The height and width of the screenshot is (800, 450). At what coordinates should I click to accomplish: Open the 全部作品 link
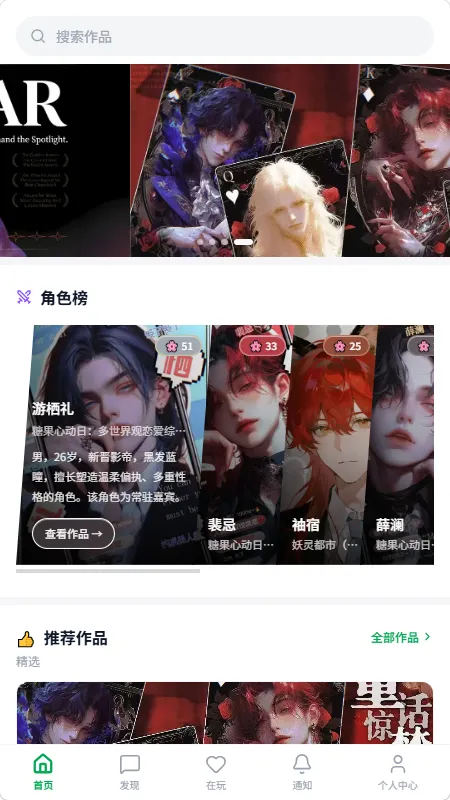[401, 637]
